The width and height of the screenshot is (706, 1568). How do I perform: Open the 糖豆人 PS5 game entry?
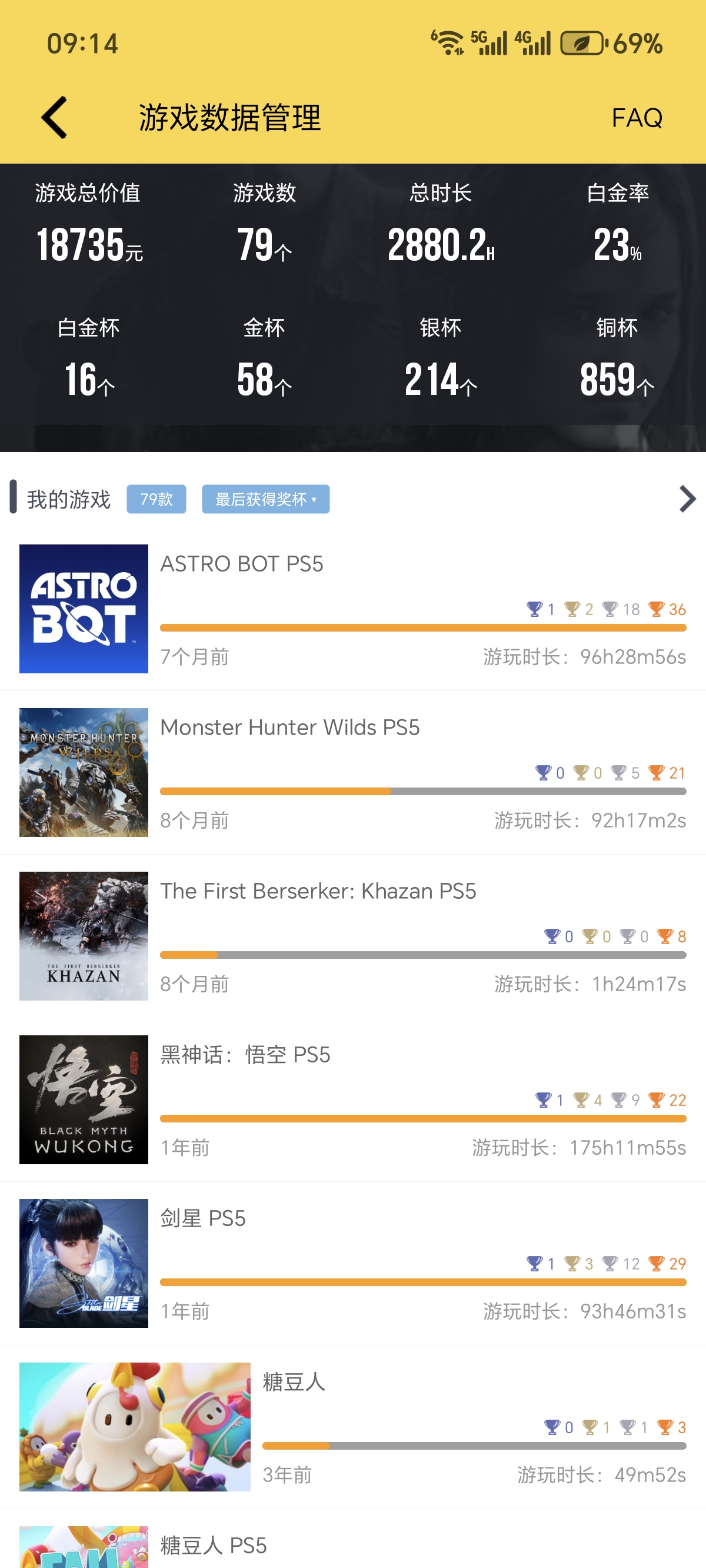pos(213,1546)
